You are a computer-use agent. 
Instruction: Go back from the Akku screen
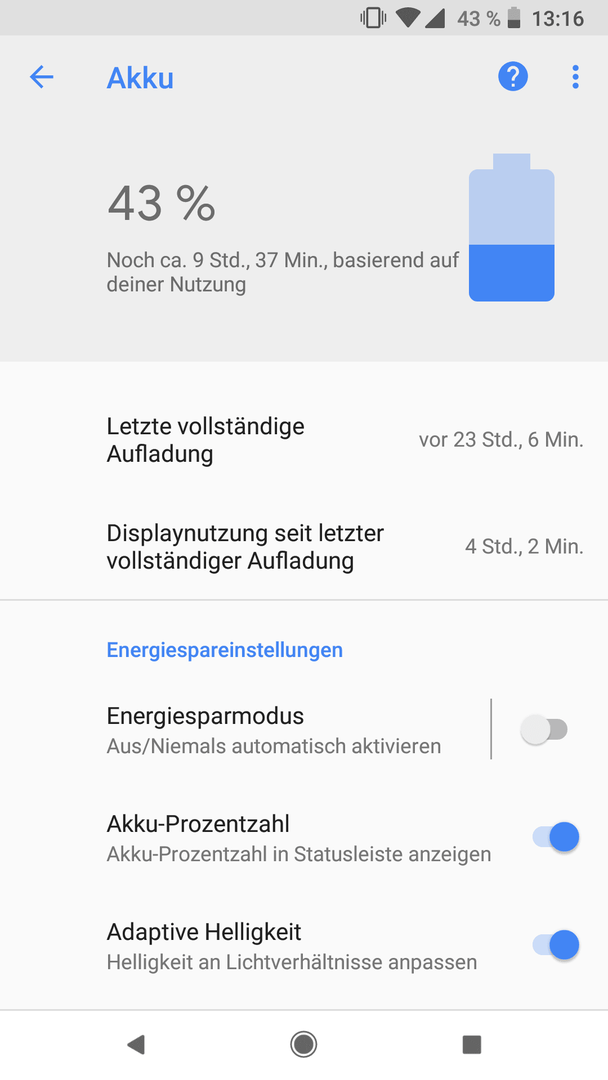tap(41, 77)
